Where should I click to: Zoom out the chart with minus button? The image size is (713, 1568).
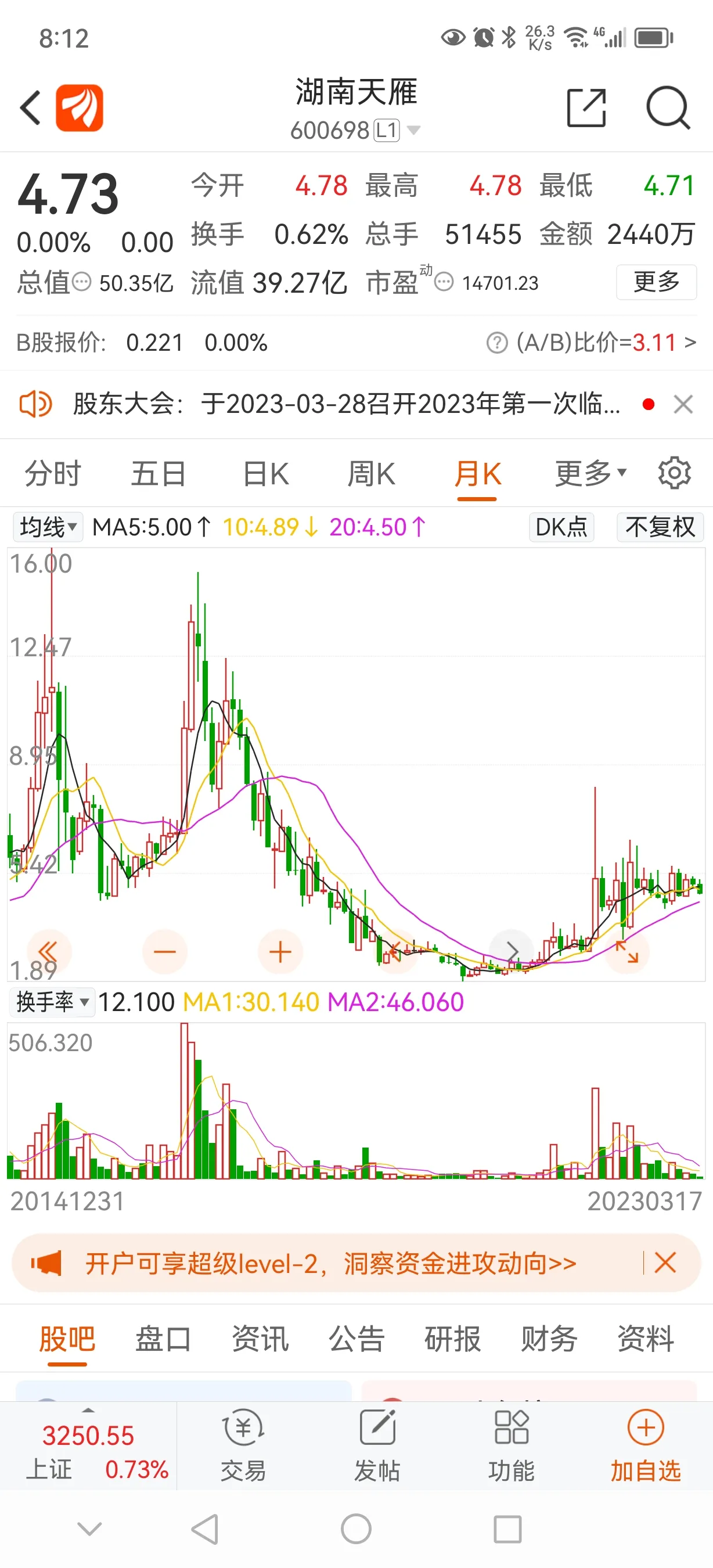(x=164, y=951)
